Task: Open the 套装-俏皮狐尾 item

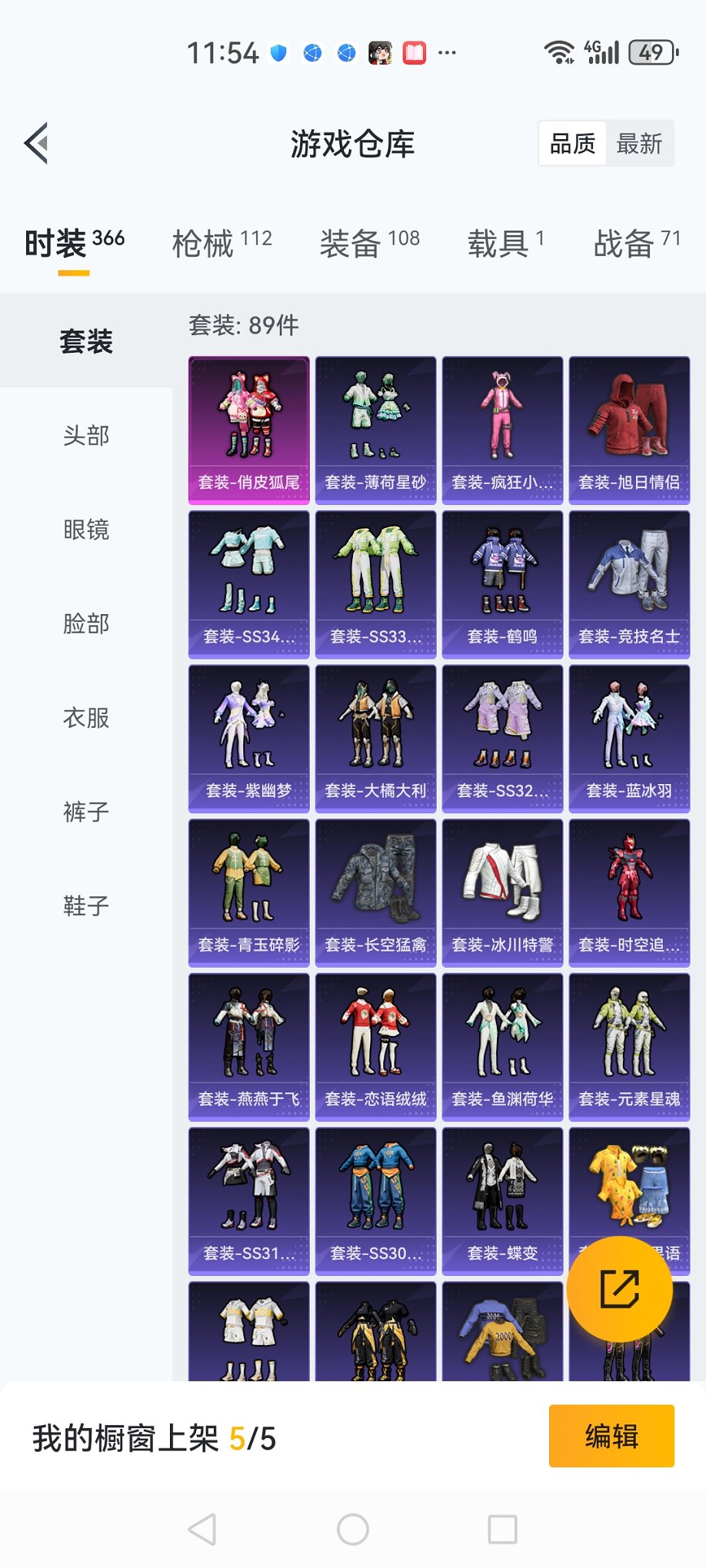Action: [249, 430]
